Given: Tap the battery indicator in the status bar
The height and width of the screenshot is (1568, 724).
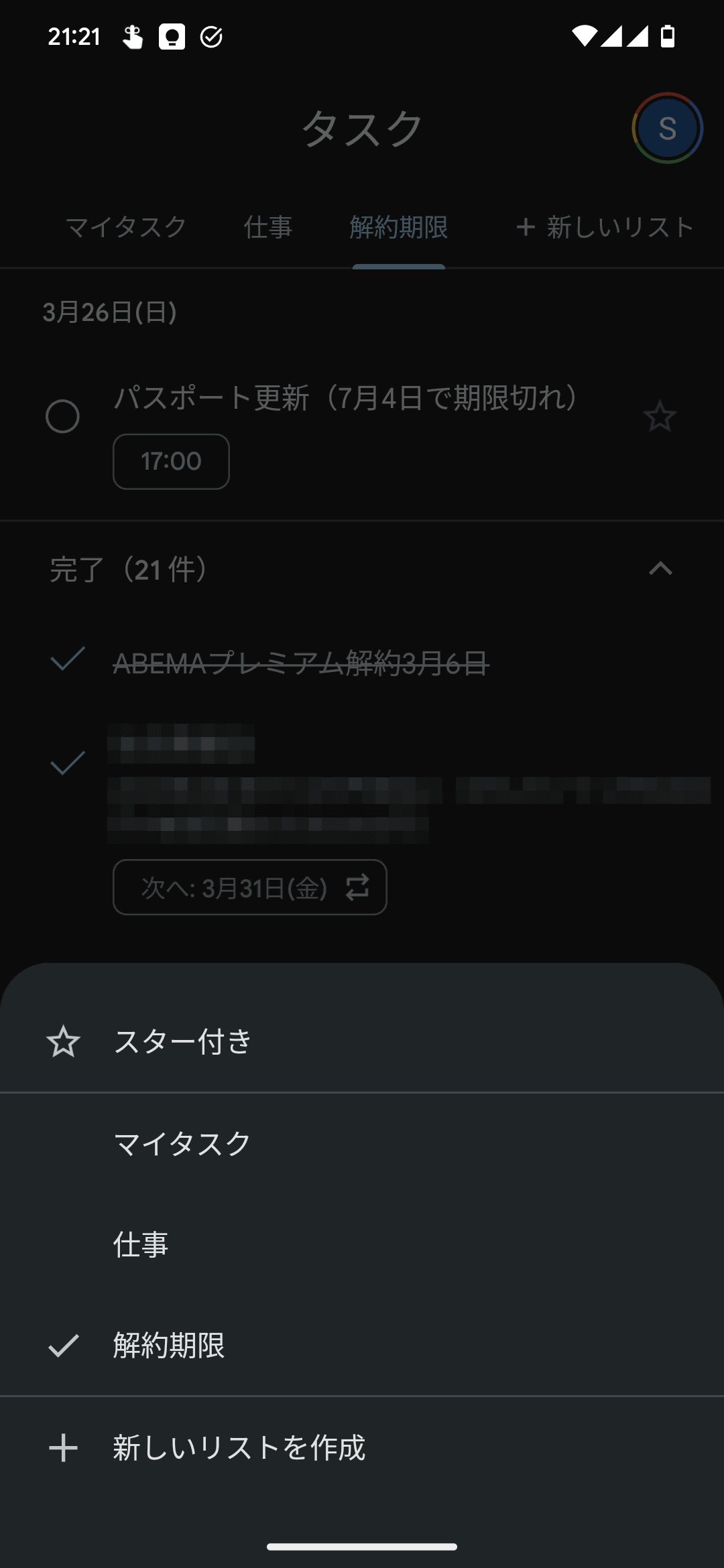Looking at the screenshot, I should 668,37.
